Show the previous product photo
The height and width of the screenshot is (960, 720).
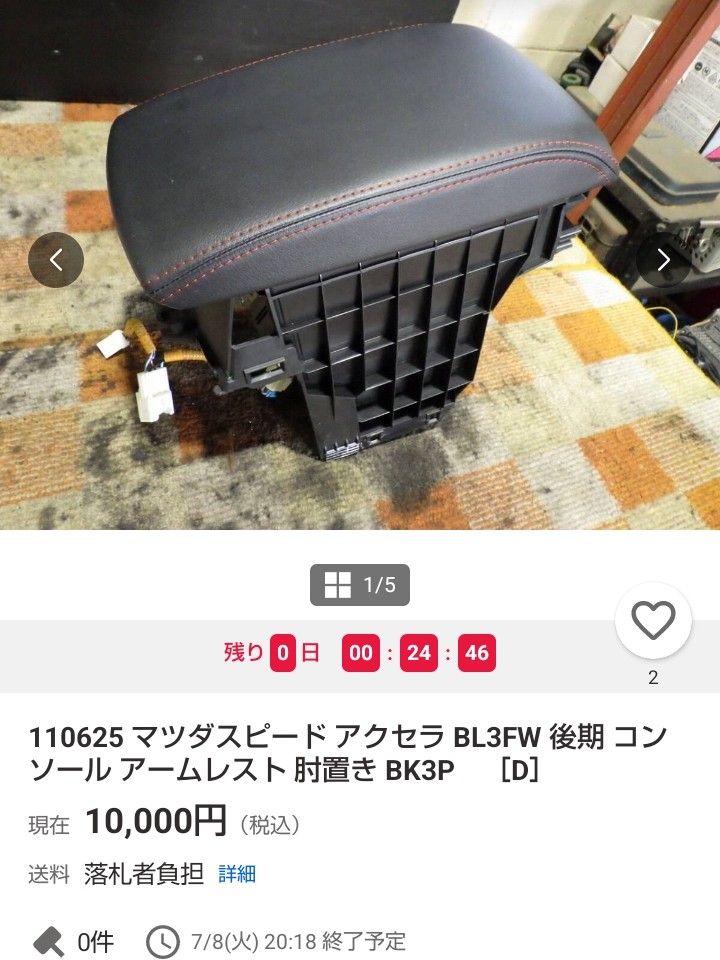click(56, 261)
